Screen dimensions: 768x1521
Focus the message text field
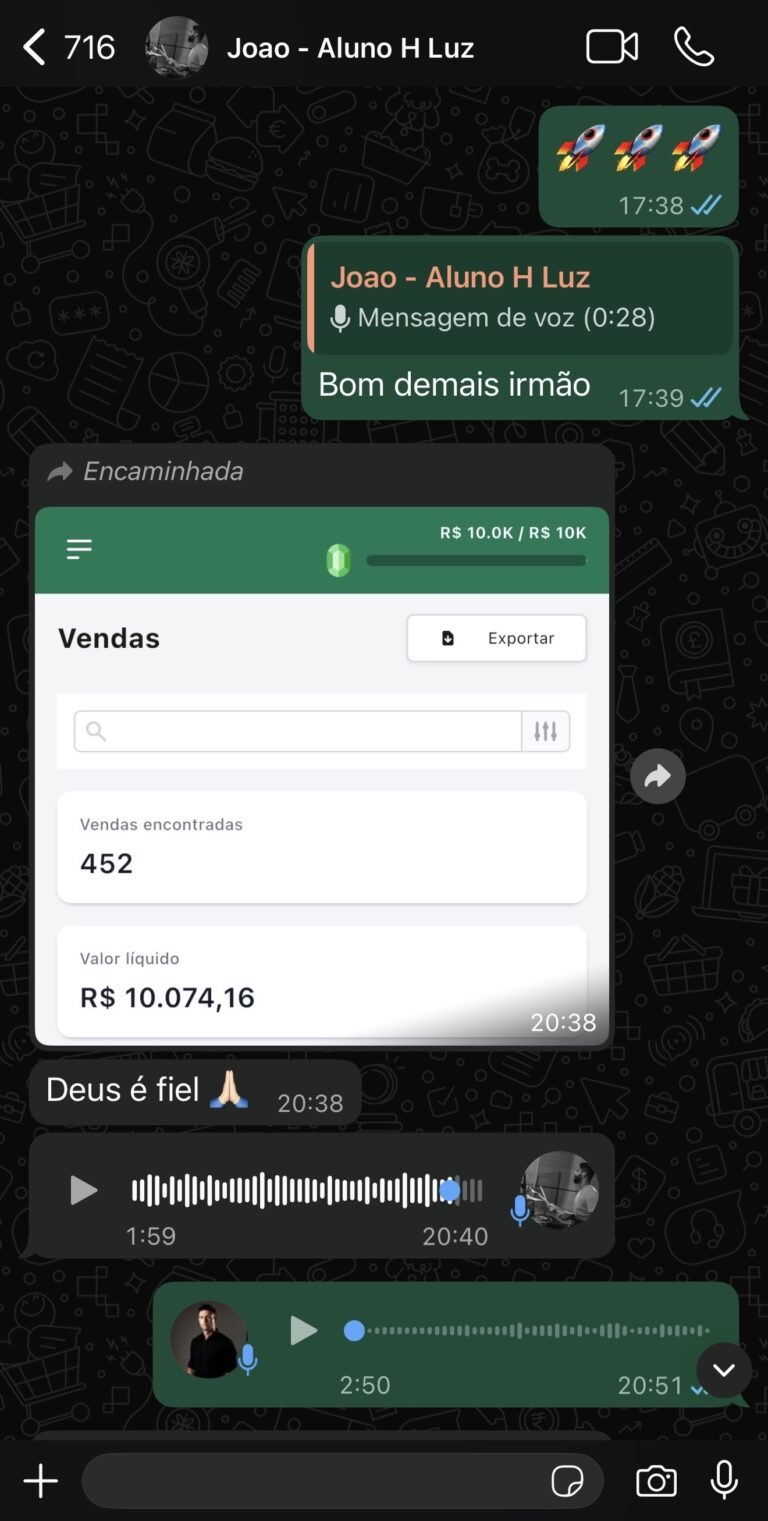(310, 1481)
